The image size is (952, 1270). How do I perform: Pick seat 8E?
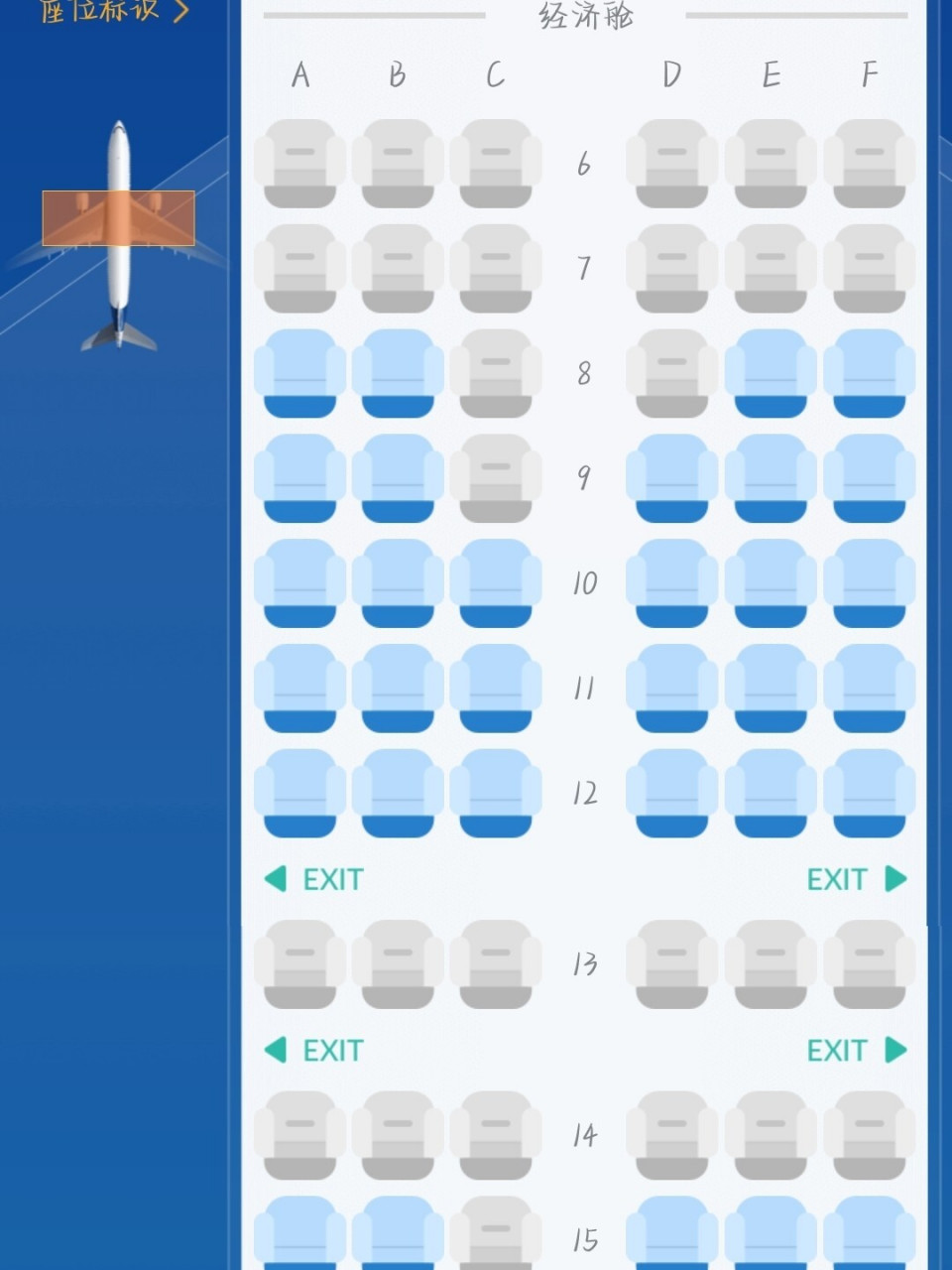coord(771,373)
